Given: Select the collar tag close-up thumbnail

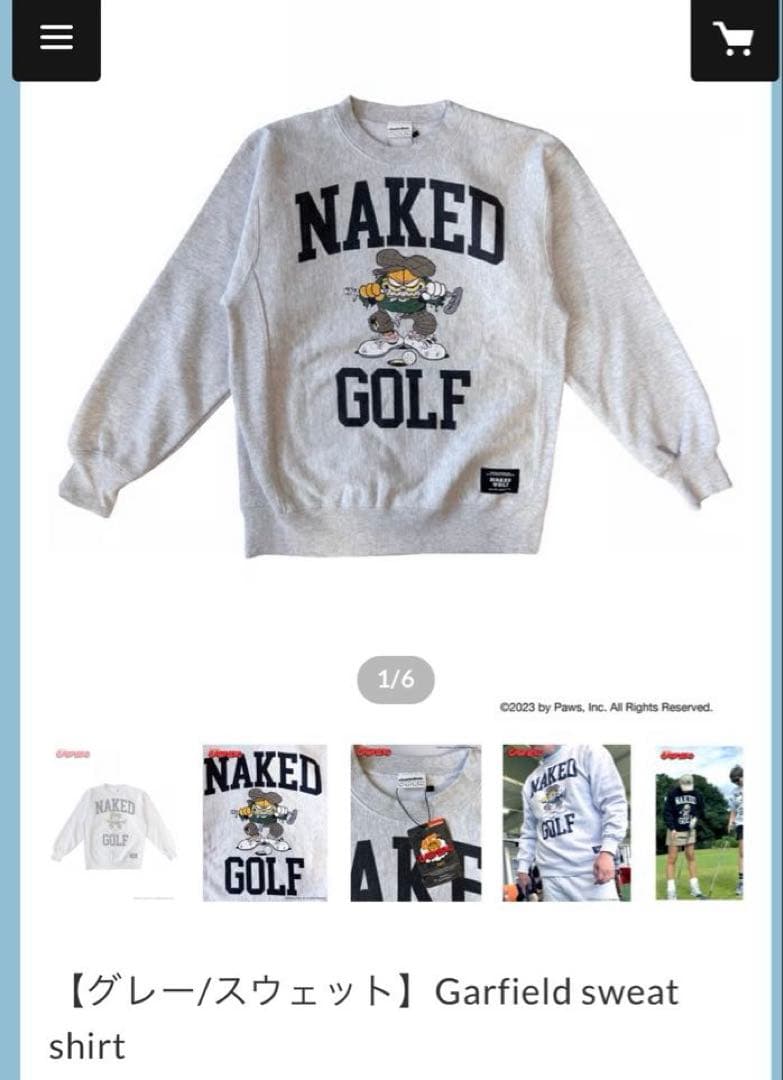Looking at the screenshot, I should (415, 822).
